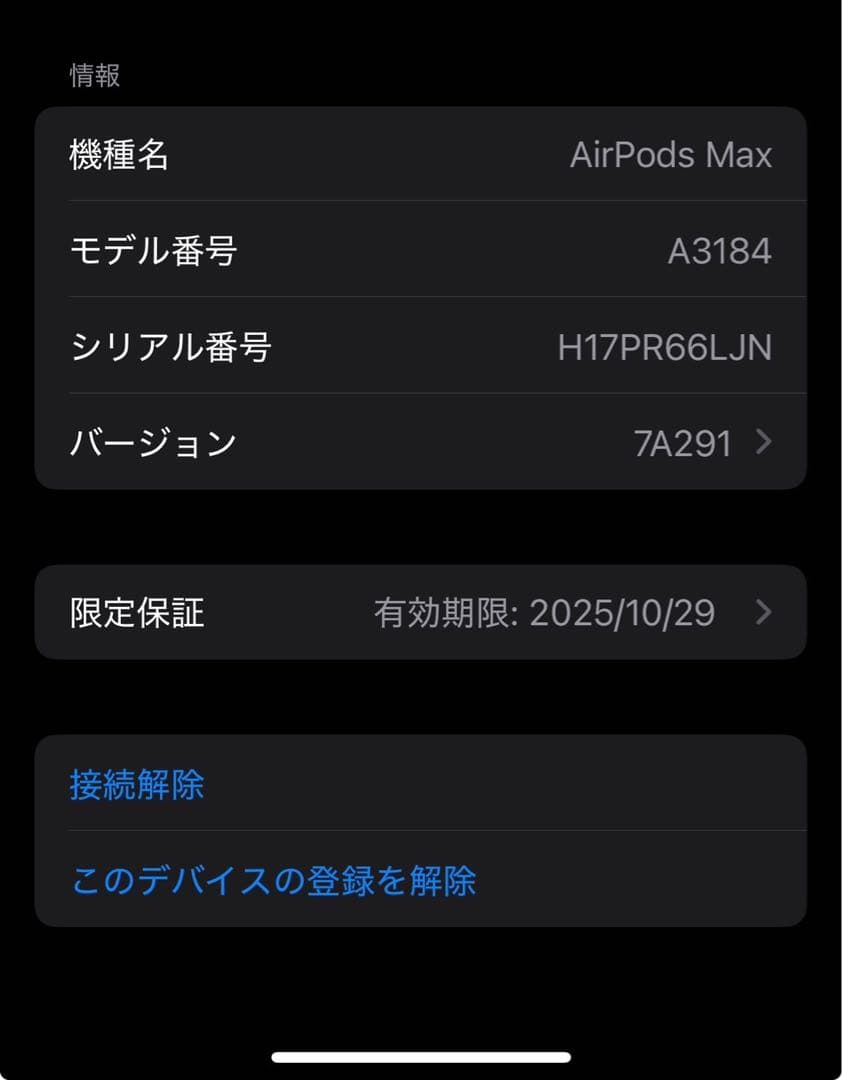Open the バージョン 7A291 details row
The width and height of the screenshot is (842, 1080).
coord(420,442)
